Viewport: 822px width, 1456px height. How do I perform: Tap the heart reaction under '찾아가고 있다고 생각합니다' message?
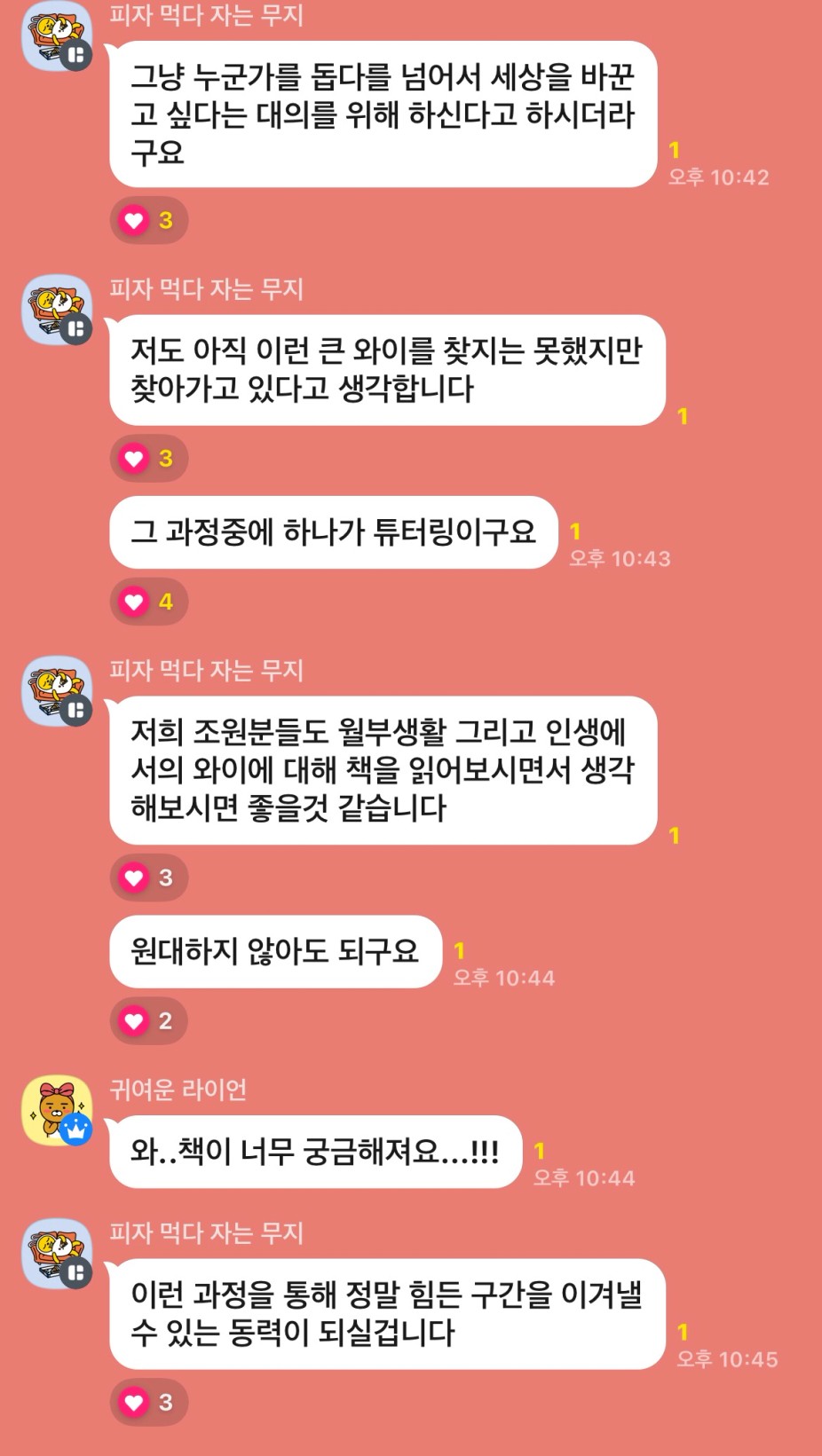[148, 459]
